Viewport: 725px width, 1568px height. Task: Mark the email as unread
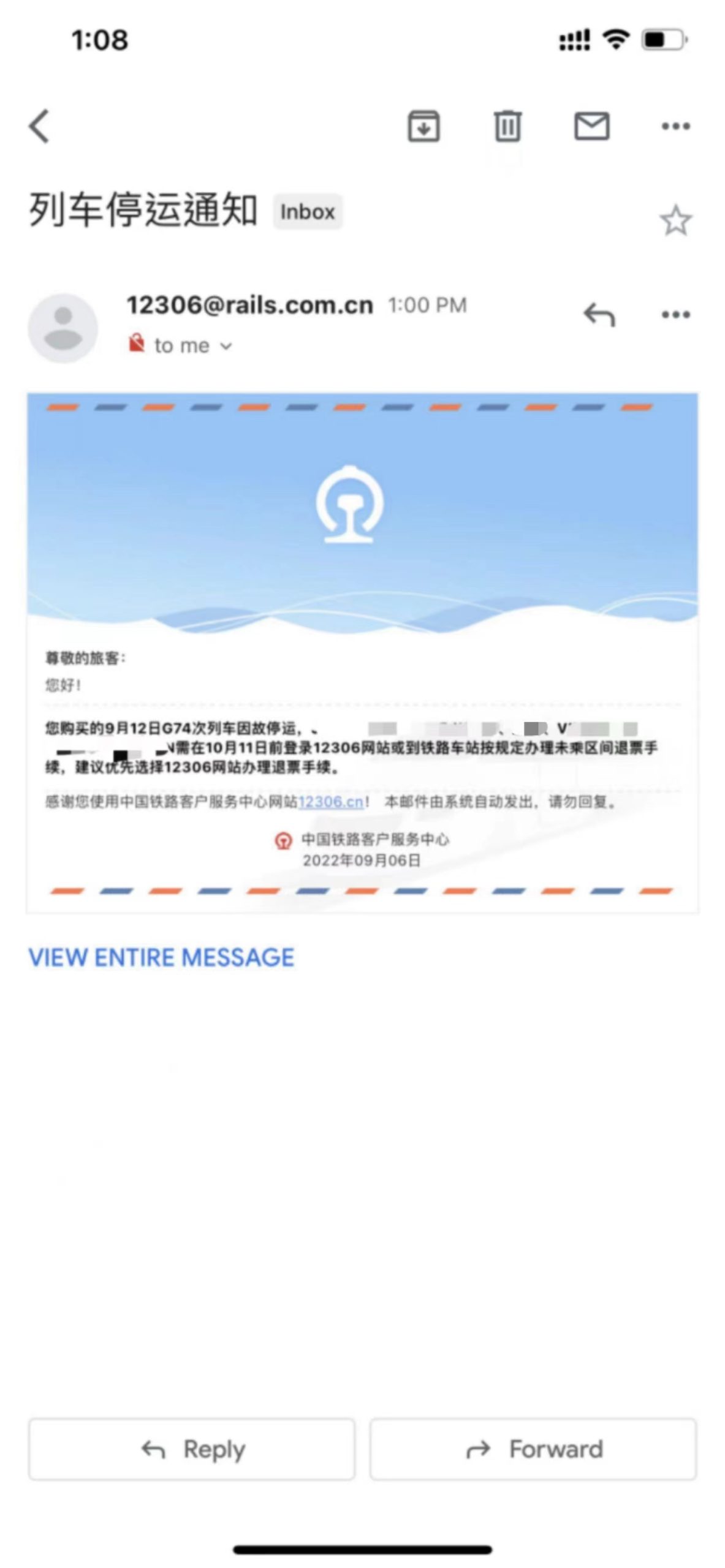coord(591,126)
